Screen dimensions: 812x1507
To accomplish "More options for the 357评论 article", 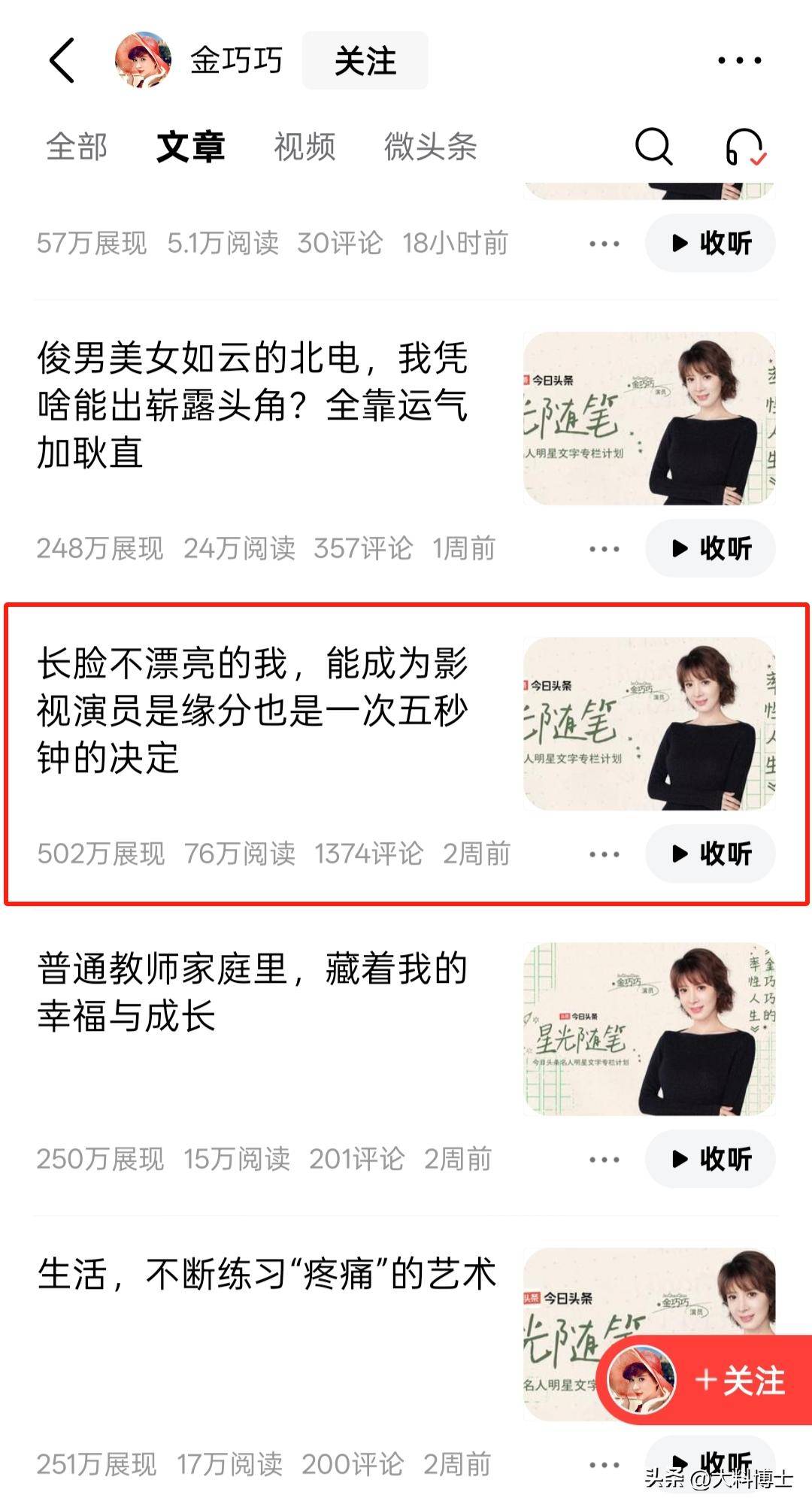I will click(604, 549).
